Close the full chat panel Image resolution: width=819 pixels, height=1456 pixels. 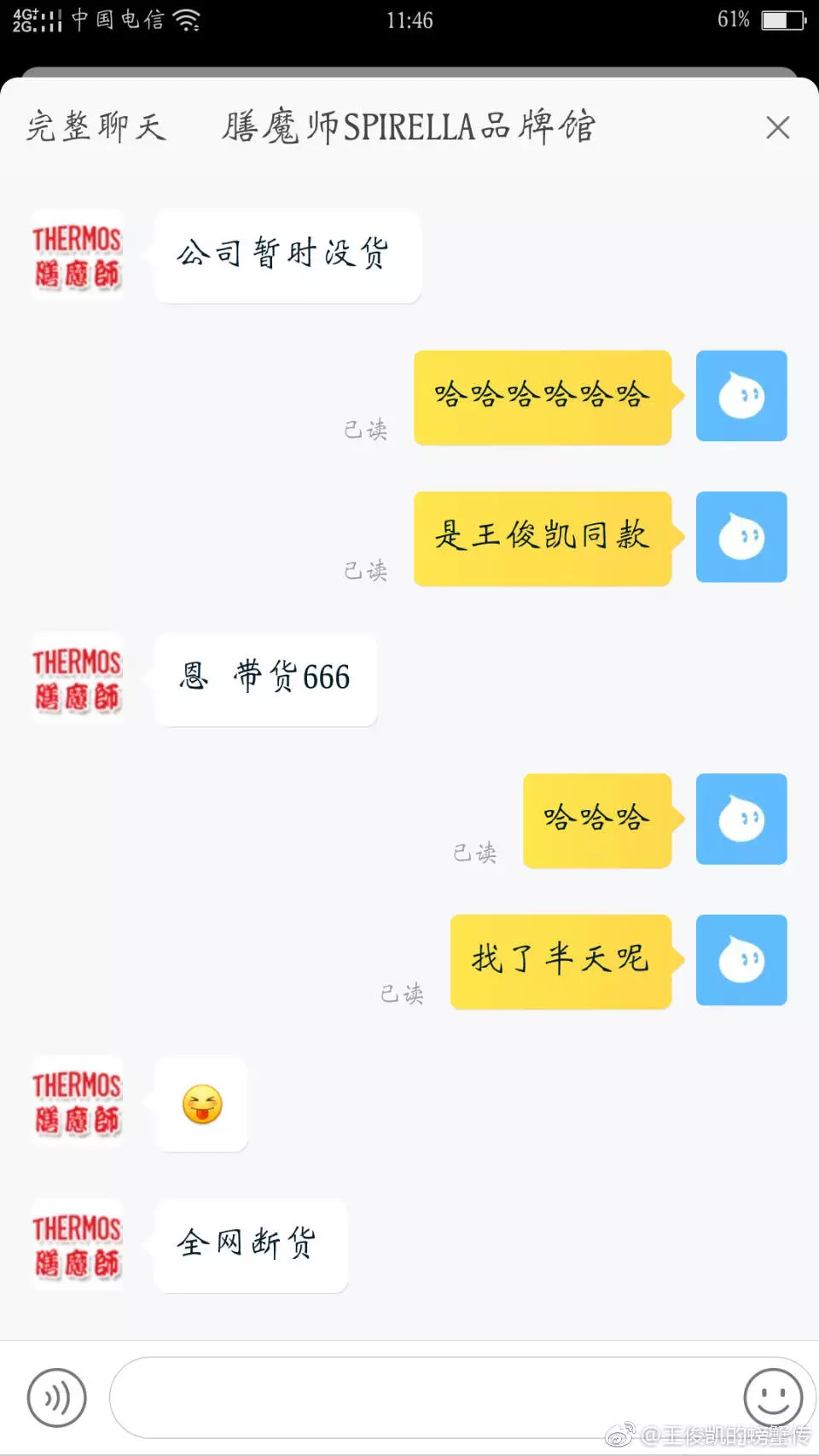point(777,128)
